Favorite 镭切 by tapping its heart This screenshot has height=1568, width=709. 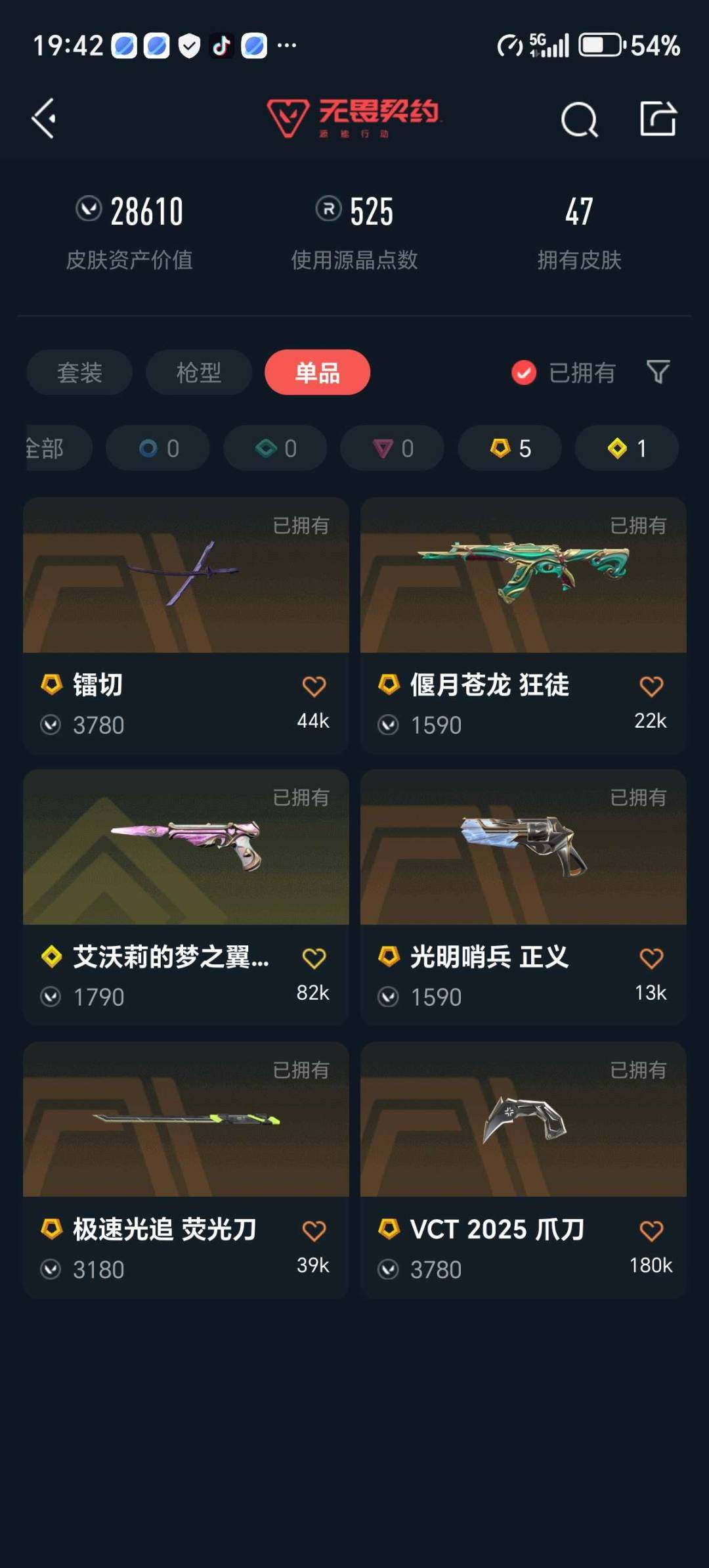click(x=314, y=685)
